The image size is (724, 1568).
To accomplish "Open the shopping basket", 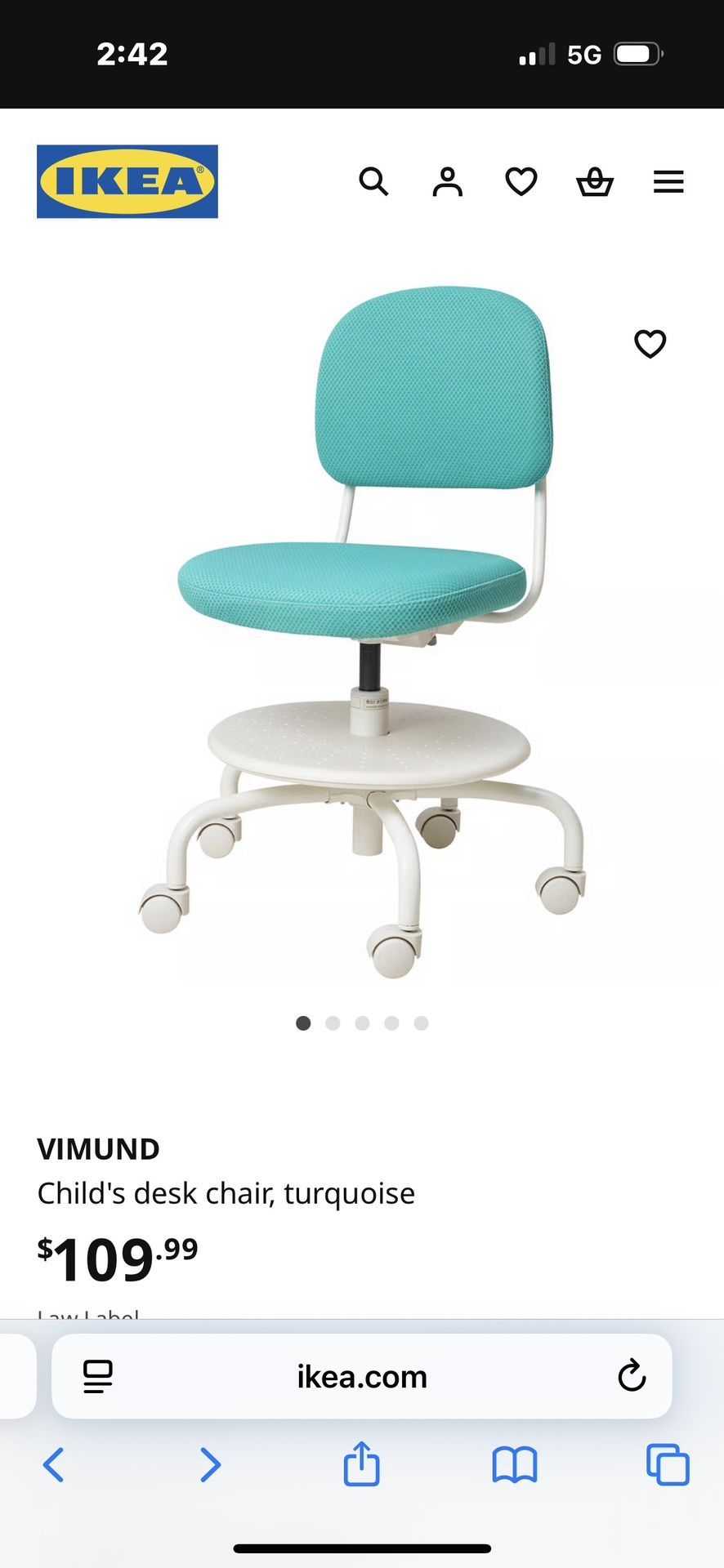I will 594,181.
